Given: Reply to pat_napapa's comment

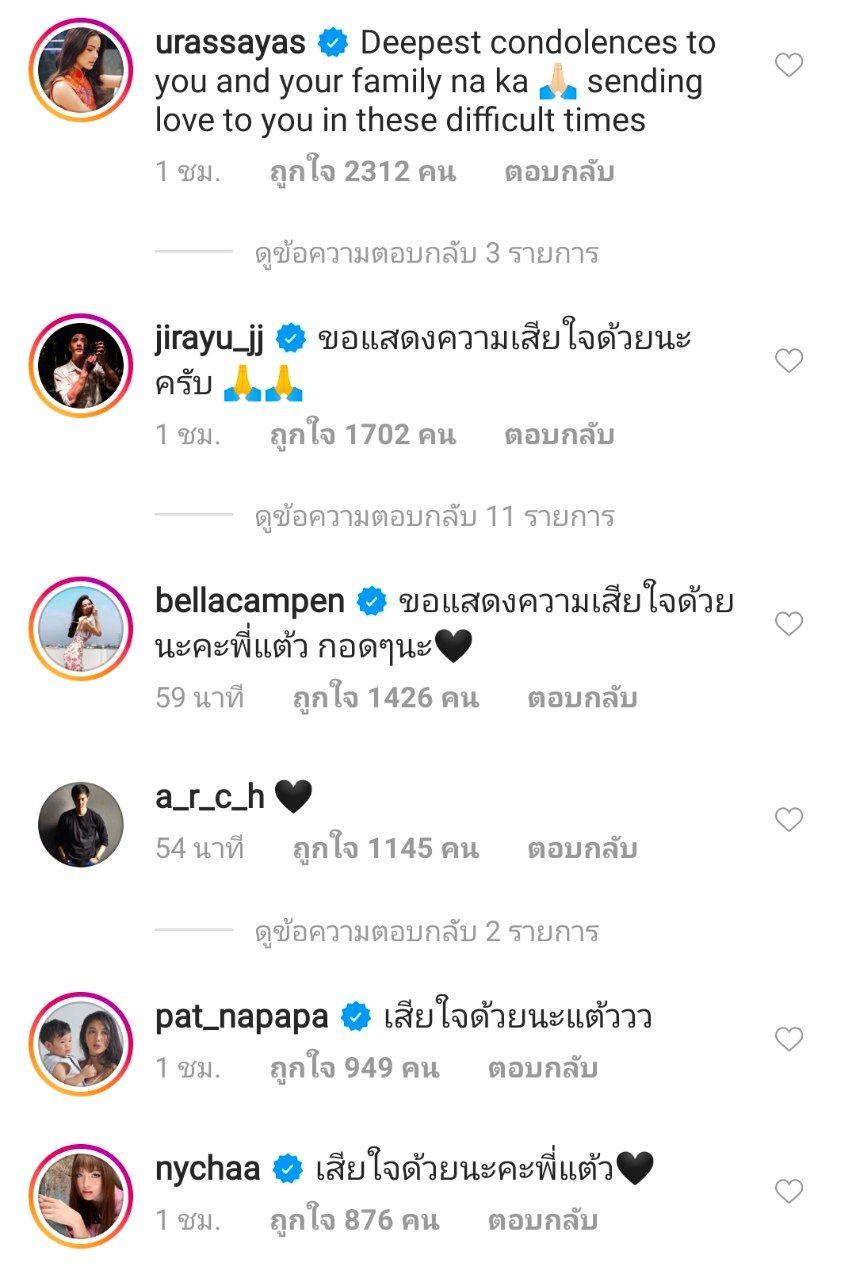Looking at the screenshot, I should point(542,1068).
